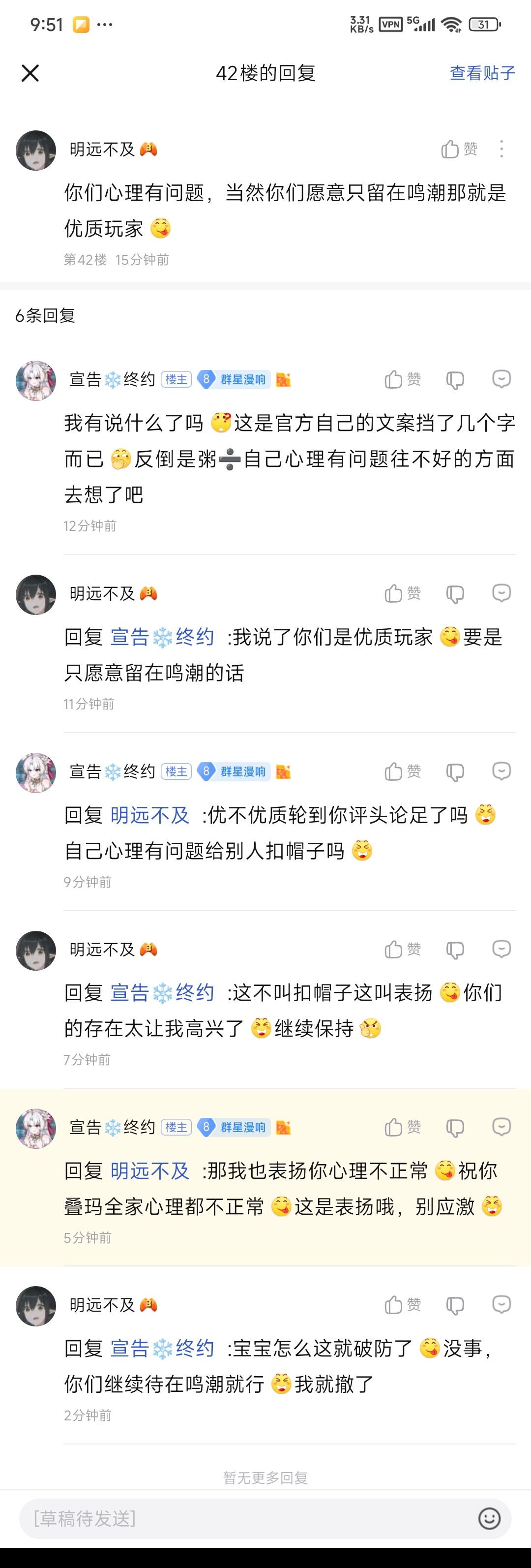Open the emoji picker in reply box
Screen dimensions: 531x1568
coord(489,1519)
